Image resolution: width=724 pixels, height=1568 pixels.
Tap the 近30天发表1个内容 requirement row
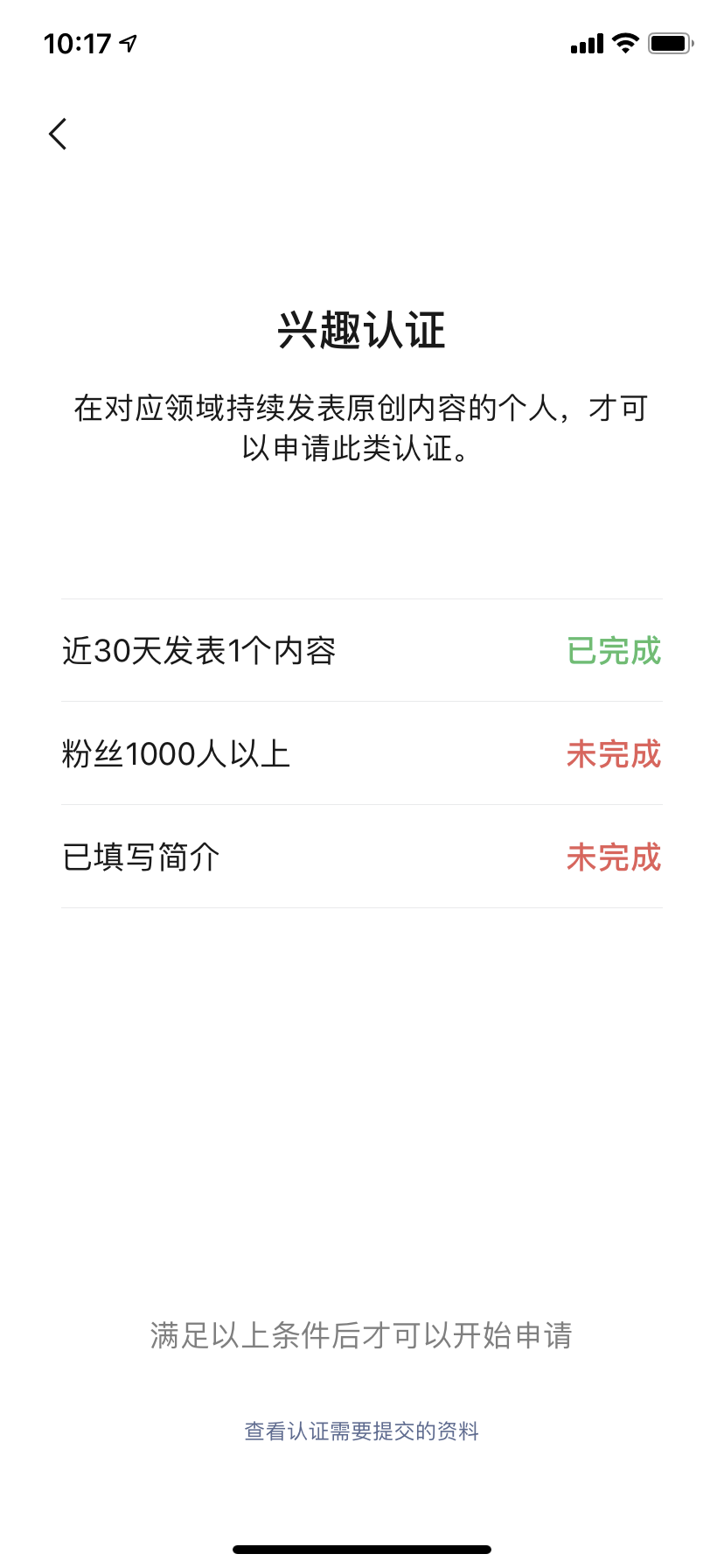click(x=361, y=651)
